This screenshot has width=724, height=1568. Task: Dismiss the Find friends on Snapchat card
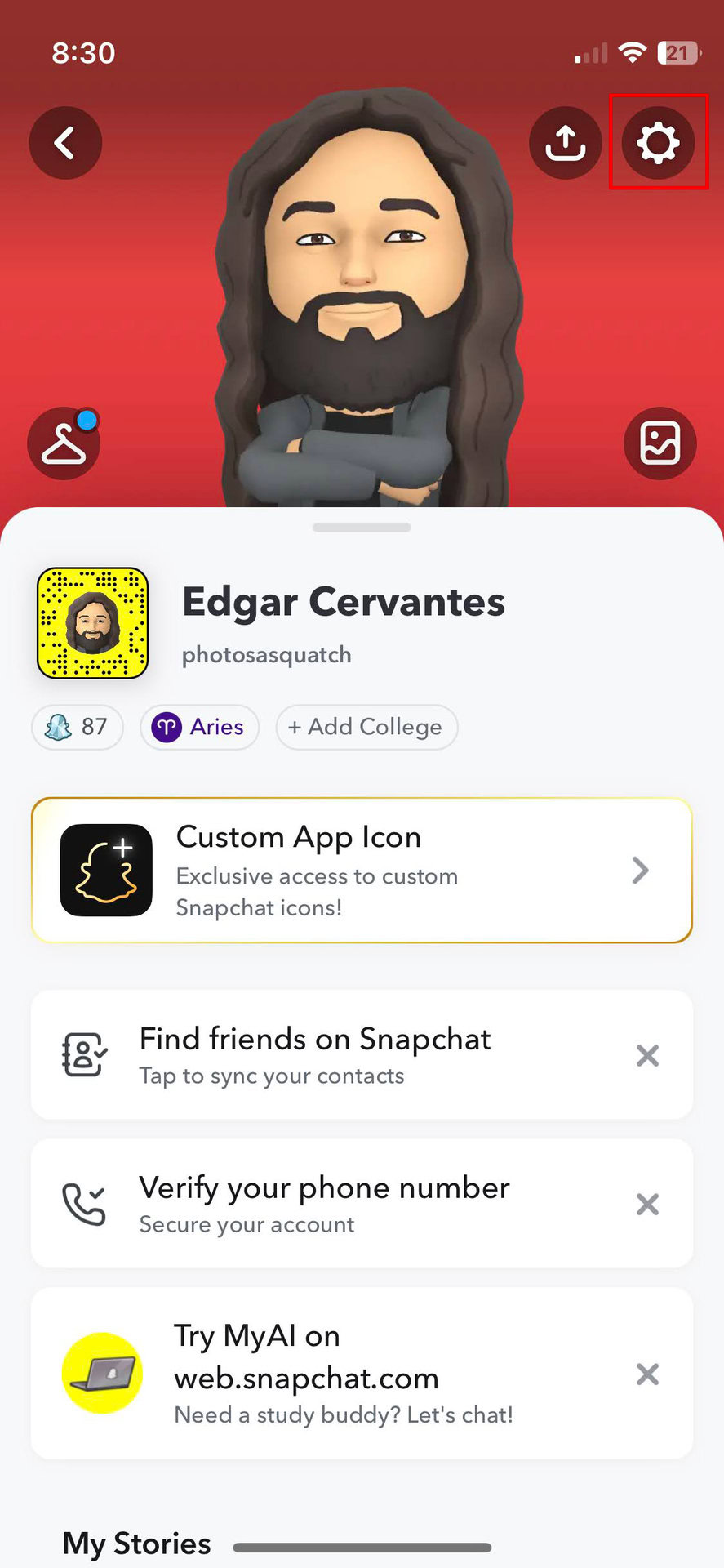[x=647, y=1056]
